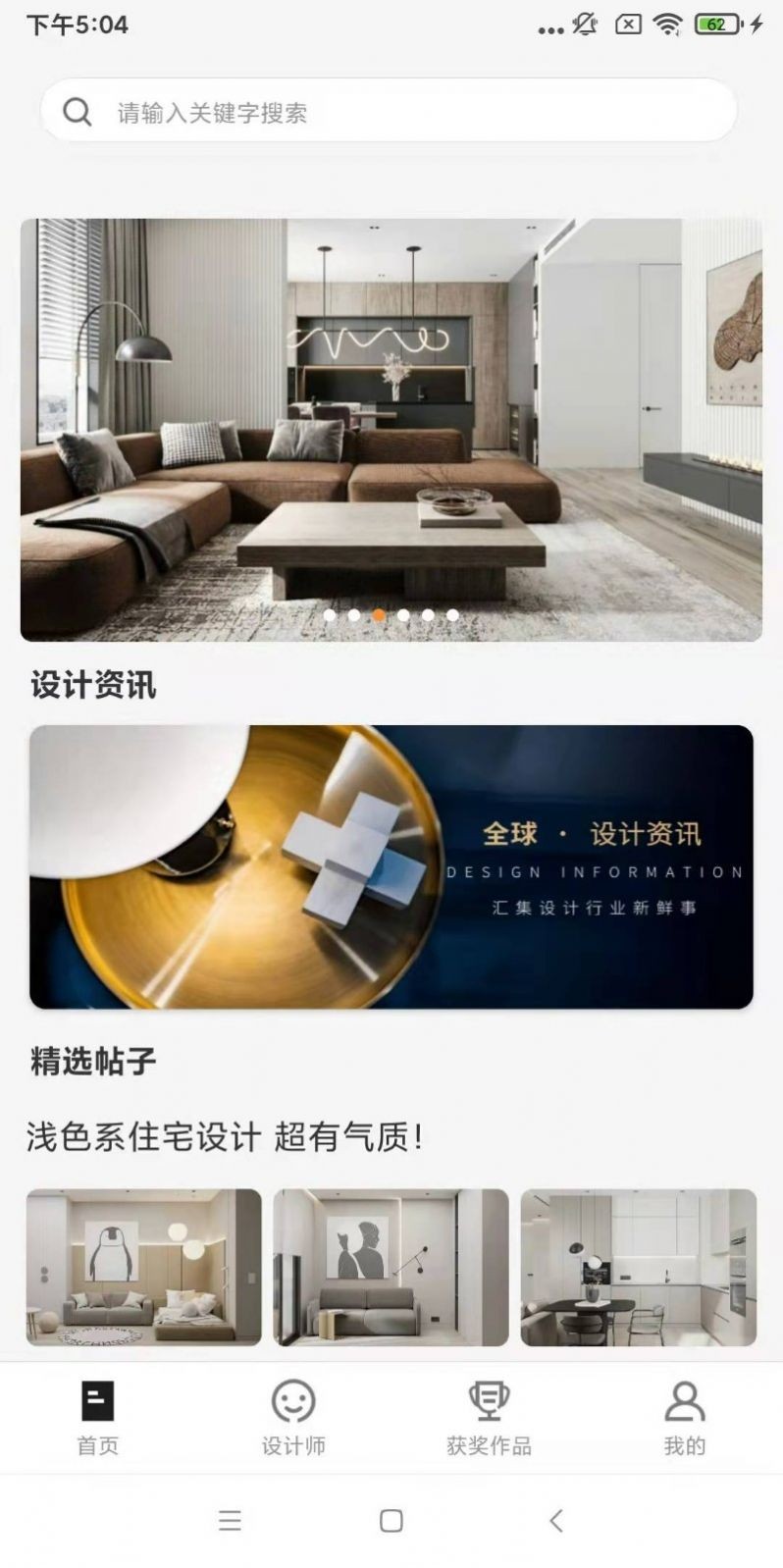Switch to the 设计师 tab
Image resolution: width=783 pixels, height=1568 pixels.
(292, 1417)
